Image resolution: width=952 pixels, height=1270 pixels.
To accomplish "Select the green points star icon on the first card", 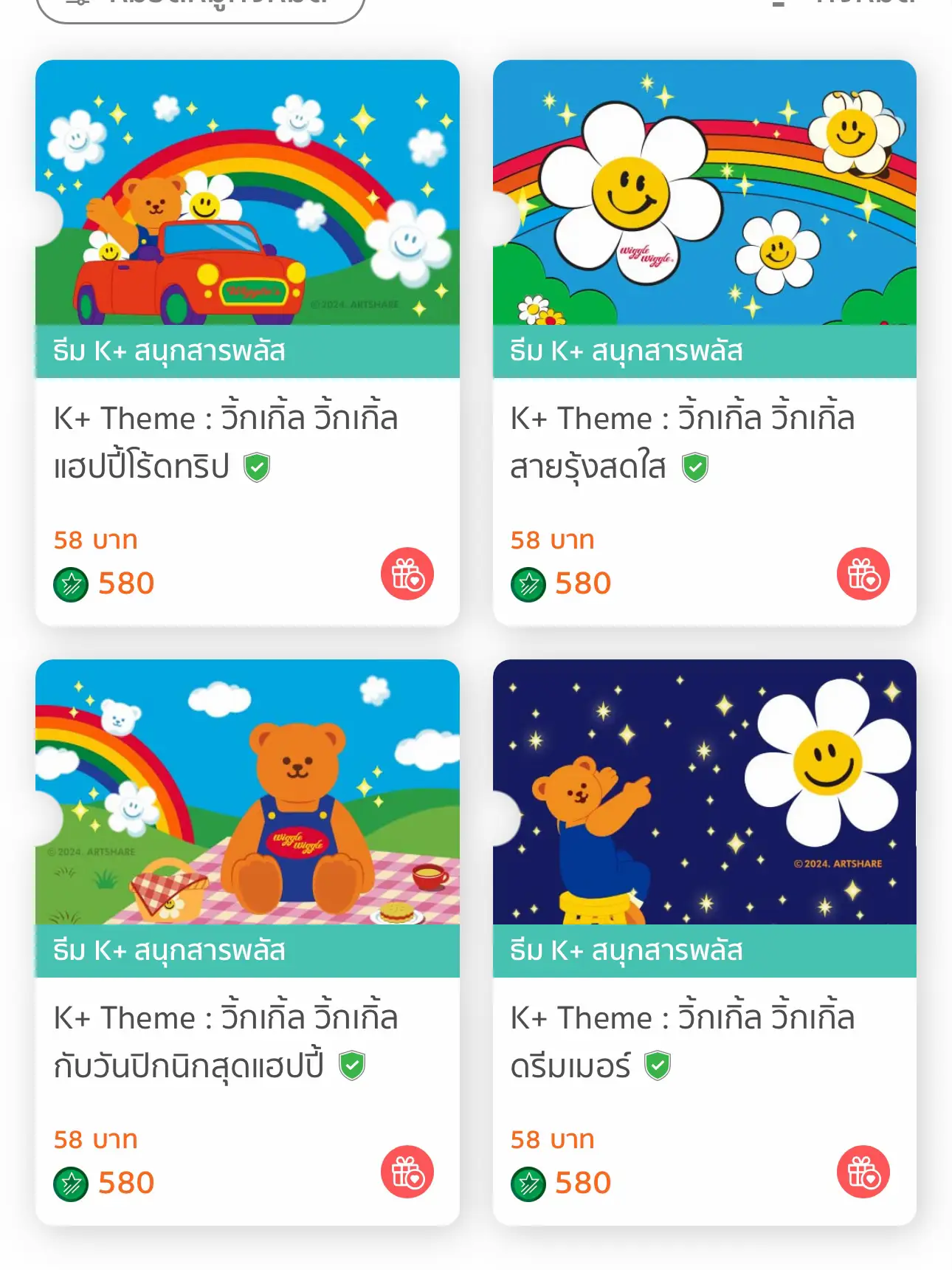I will tap(70, 583).
